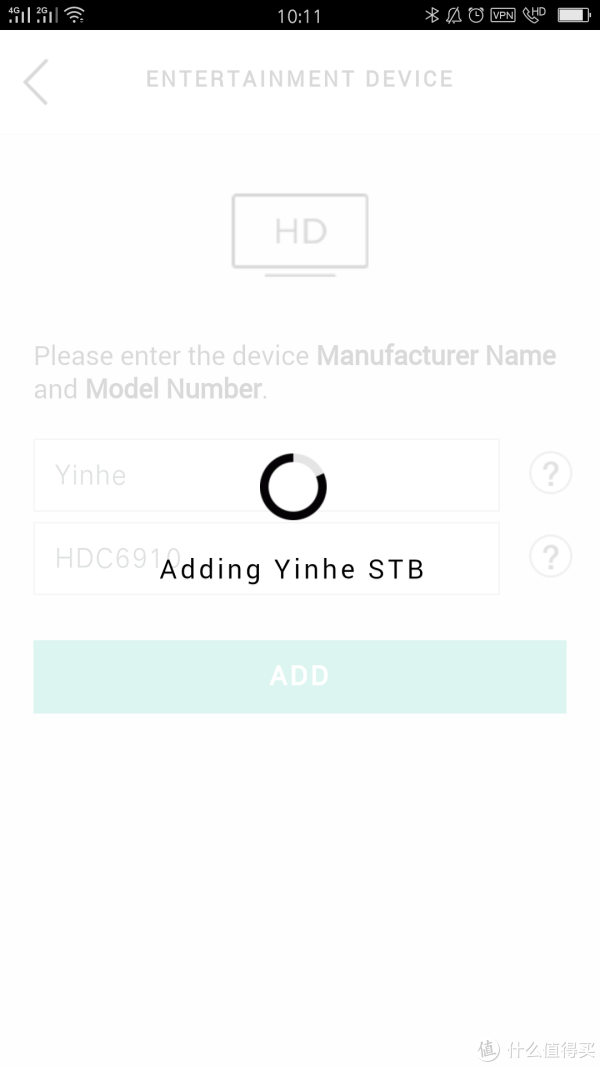Select the HDC6910 model number field
The height and width of the screenshot is (1067, 600).
point(267,559)
